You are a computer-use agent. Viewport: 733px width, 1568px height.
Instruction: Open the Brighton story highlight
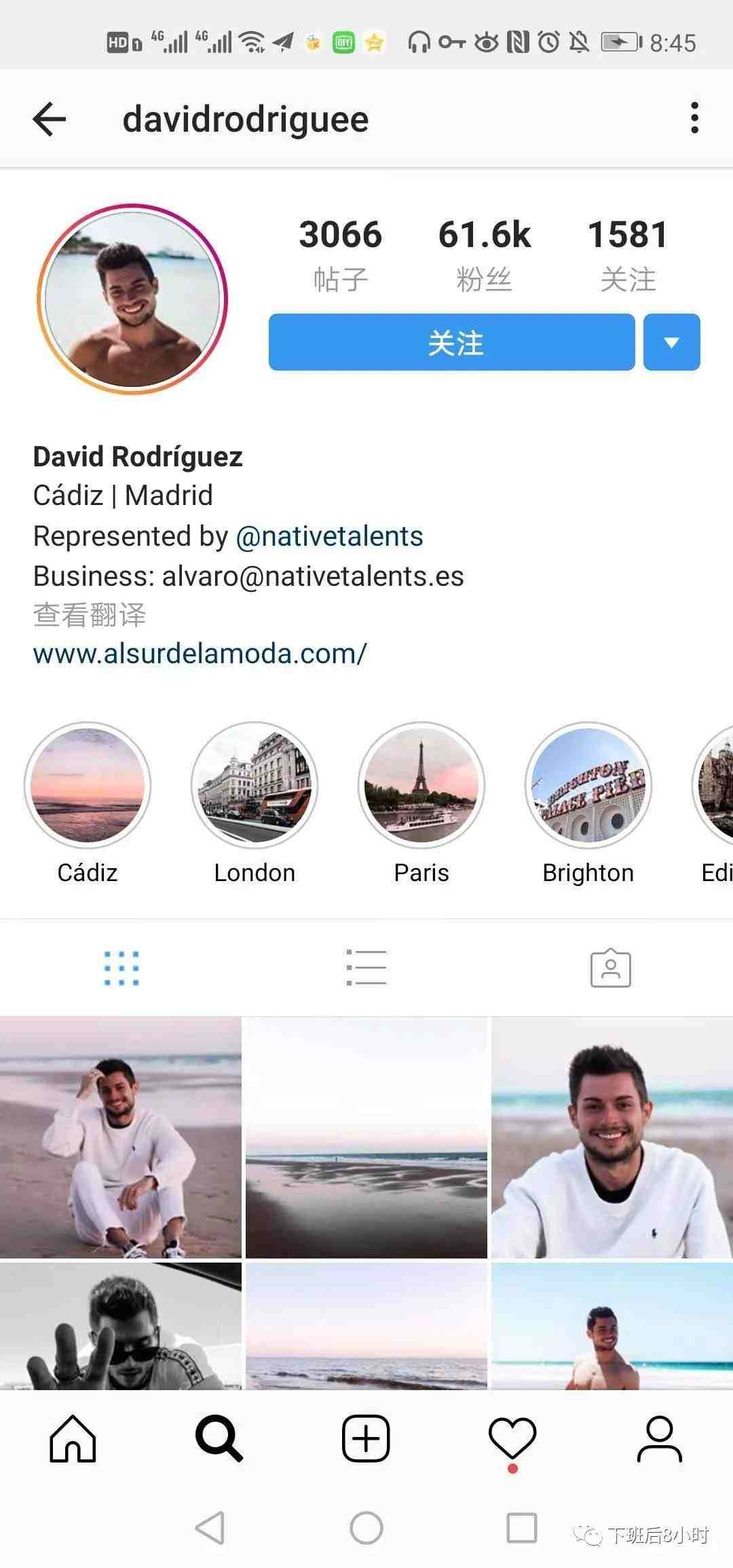coord(588,785)
